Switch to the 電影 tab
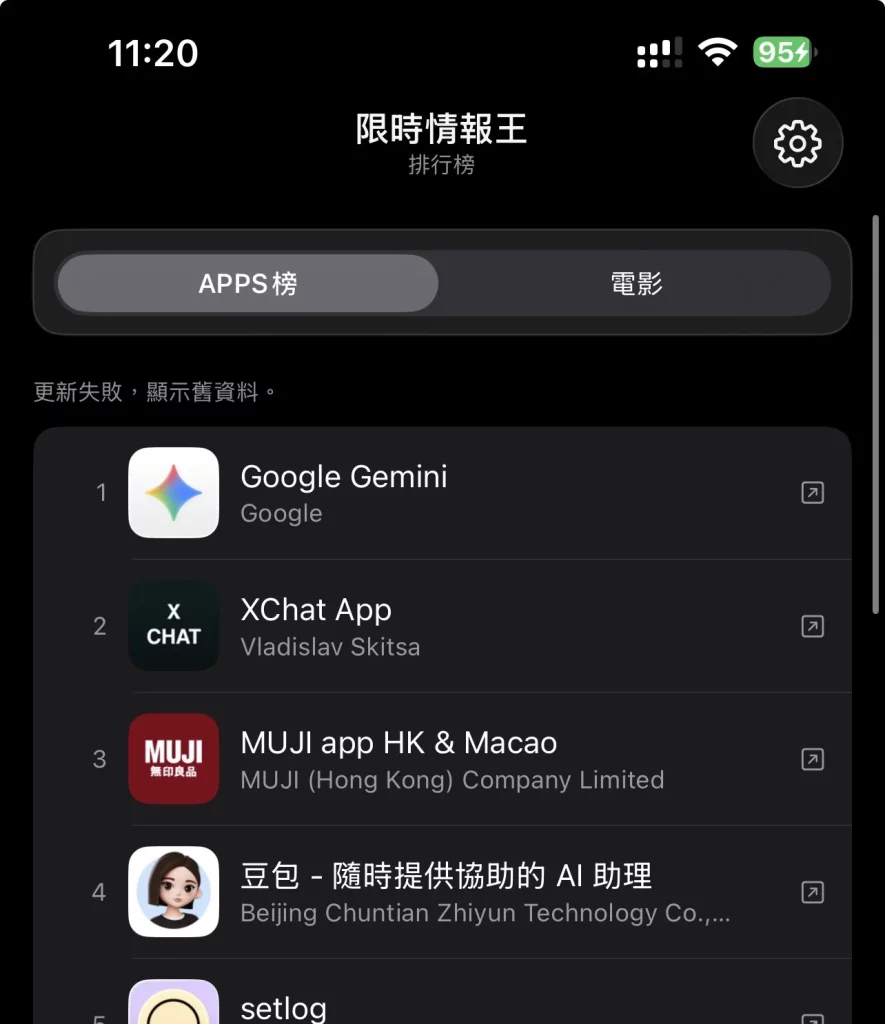The image size is (885, 1024). [x=636, y=284]
